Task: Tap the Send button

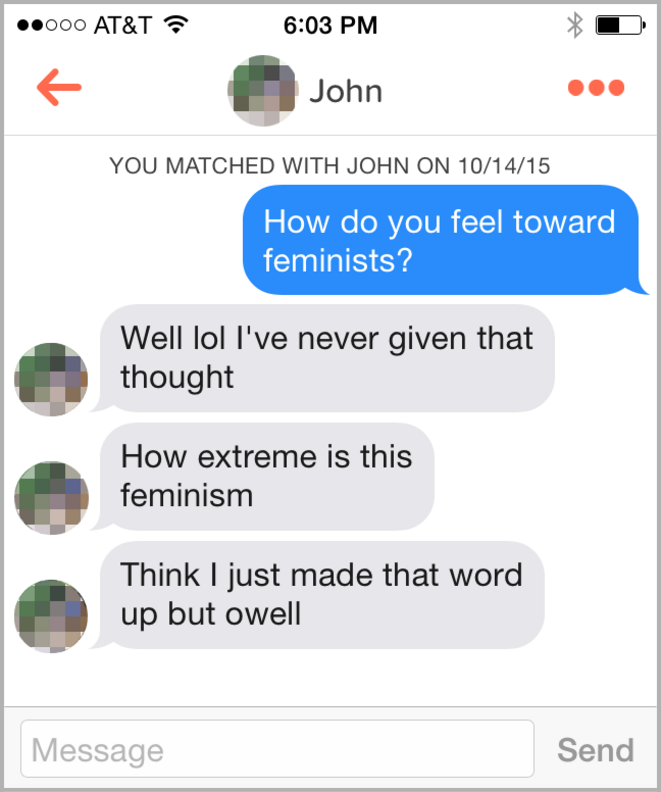Action: pyautogui.click(x=595, y=750)
